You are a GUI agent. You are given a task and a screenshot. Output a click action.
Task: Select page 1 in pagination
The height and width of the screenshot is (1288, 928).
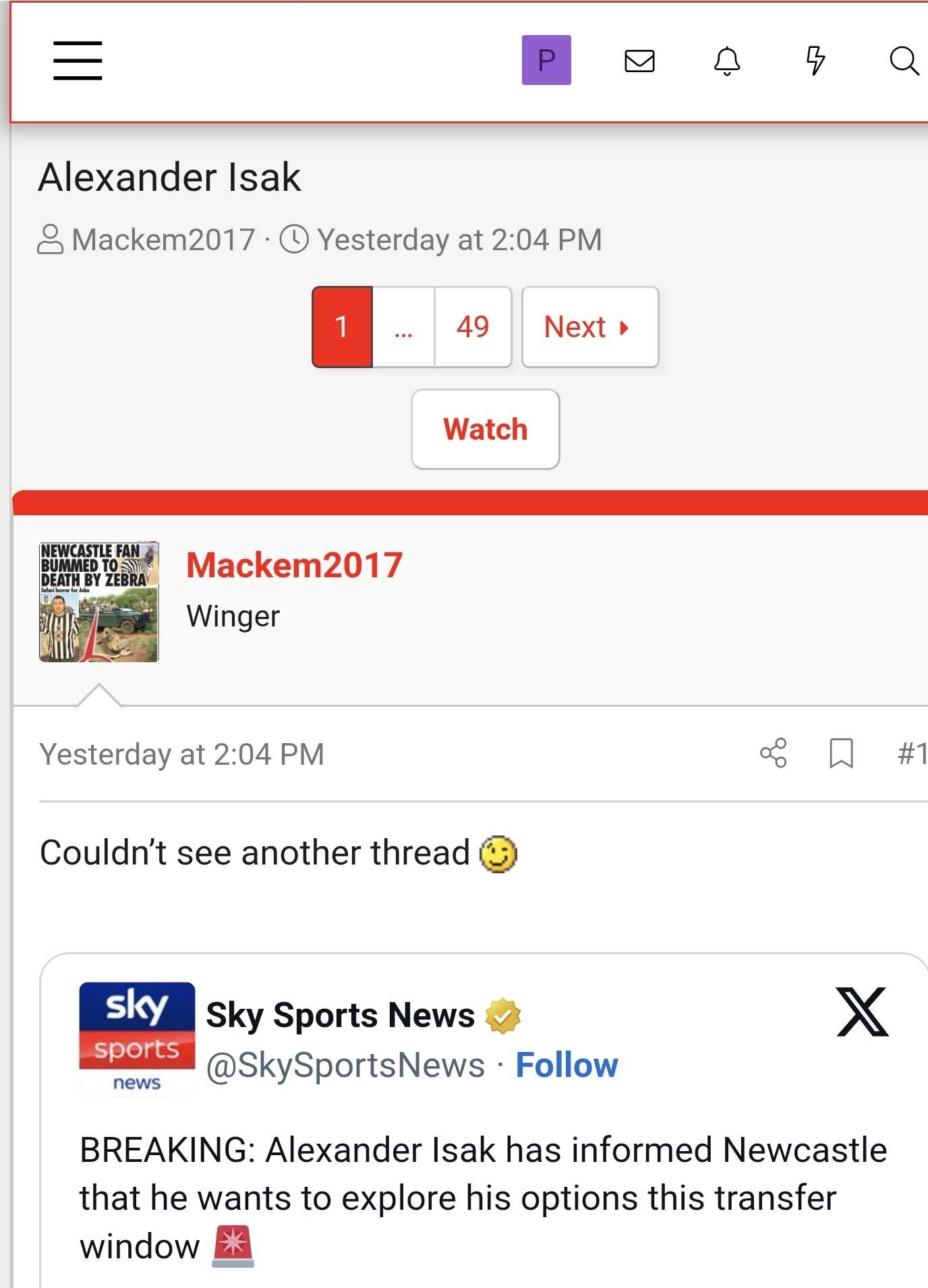(x=342, y=327)
